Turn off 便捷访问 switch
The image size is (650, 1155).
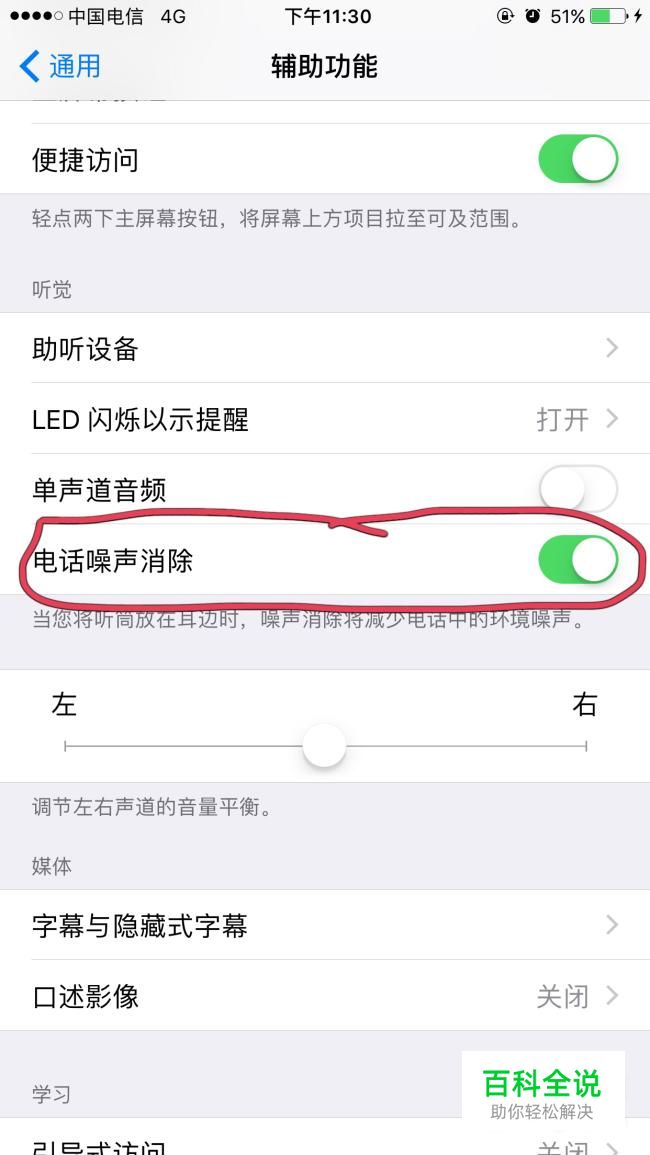578,158
